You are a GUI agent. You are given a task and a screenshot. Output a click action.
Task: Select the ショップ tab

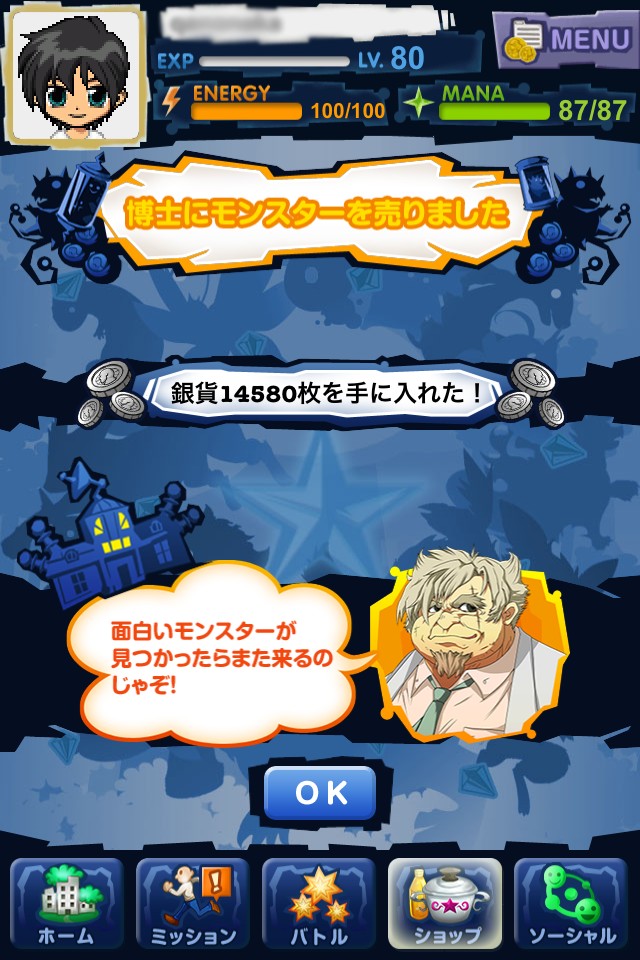pyautogui.click(x=445, y=904)
